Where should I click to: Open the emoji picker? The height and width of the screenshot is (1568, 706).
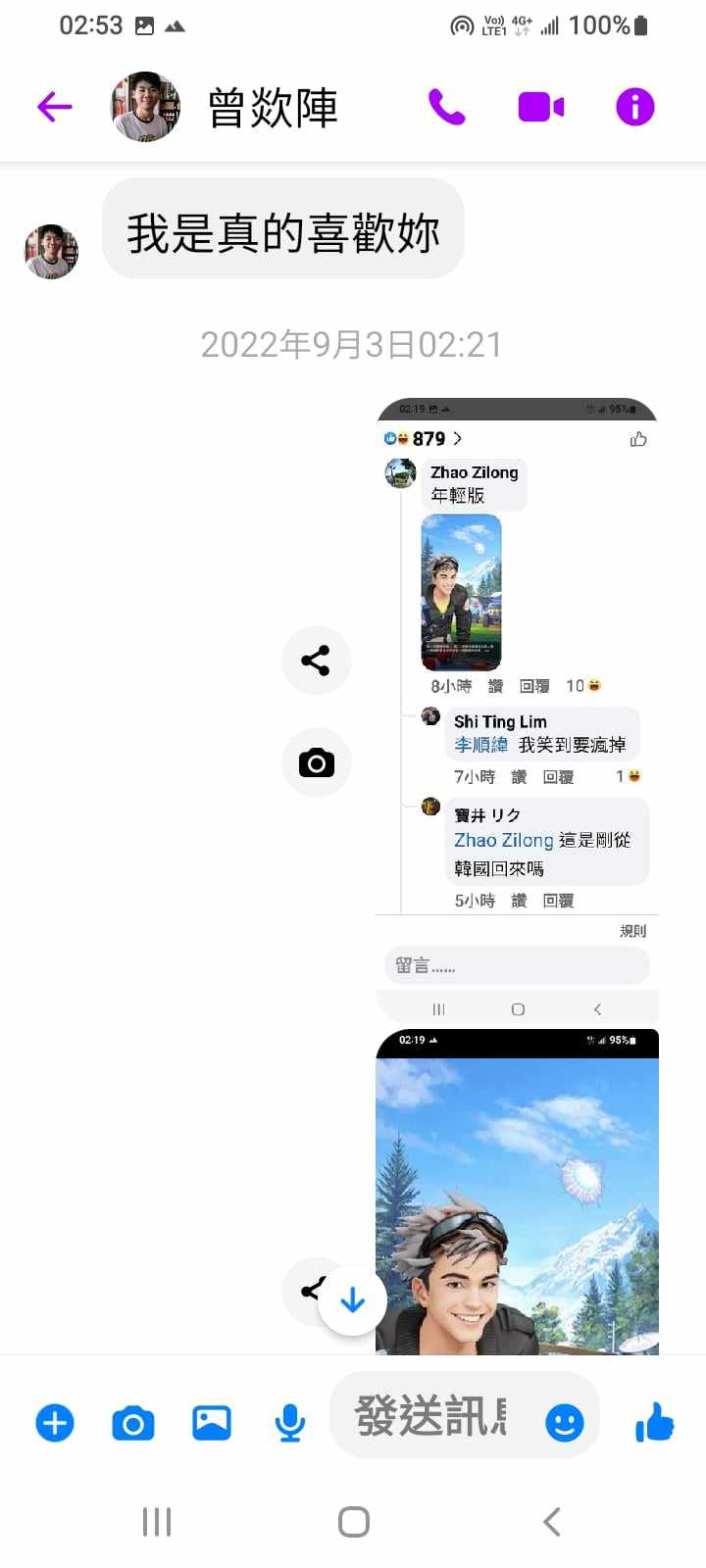564,1422
